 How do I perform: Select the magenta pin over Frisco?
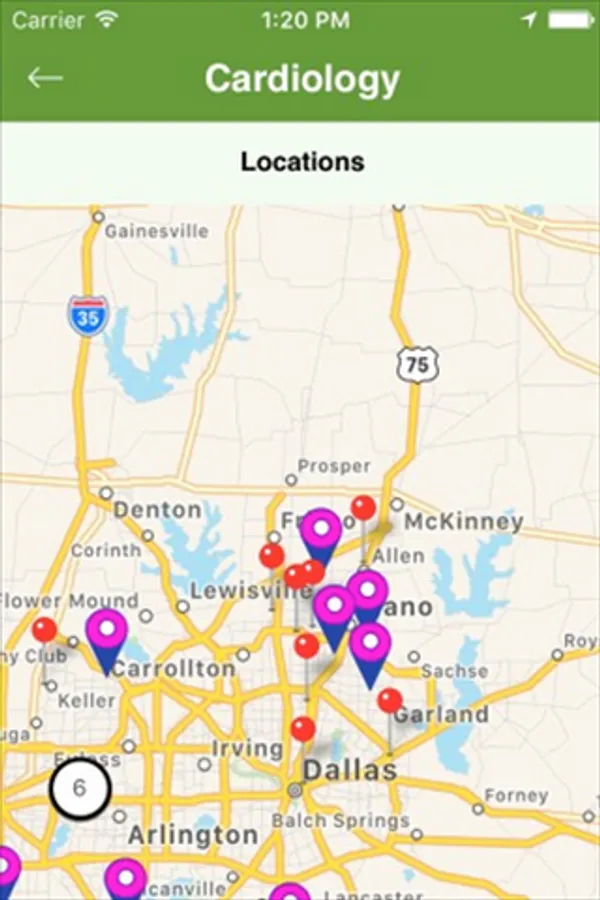click(x=321, y=531)
